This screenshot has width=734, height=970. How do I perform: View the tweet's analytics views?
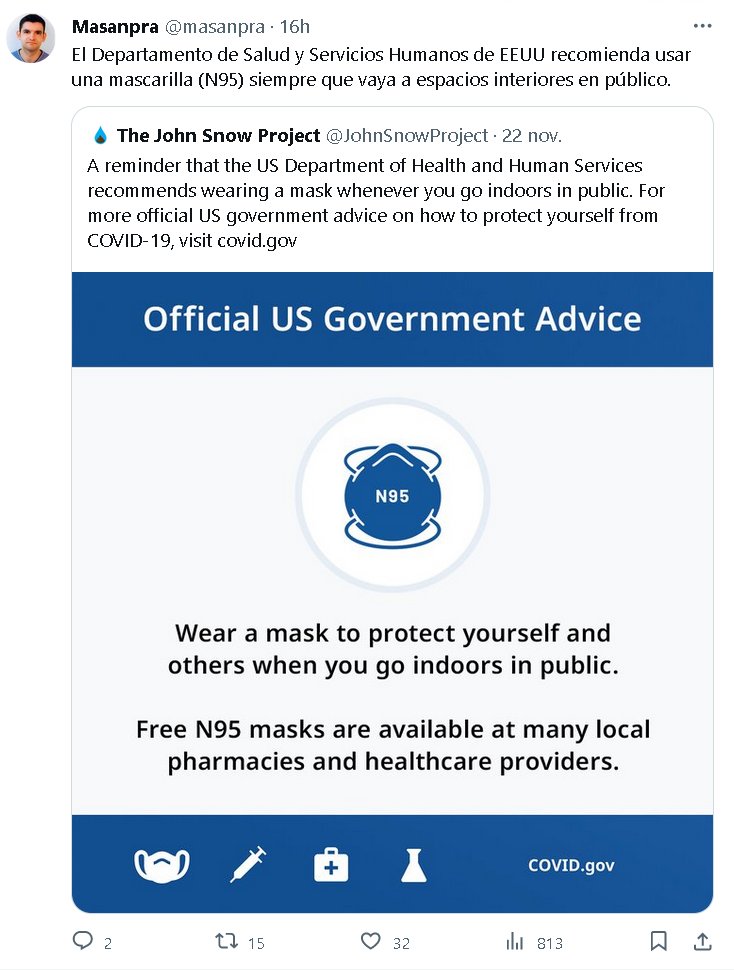[516, 942]
